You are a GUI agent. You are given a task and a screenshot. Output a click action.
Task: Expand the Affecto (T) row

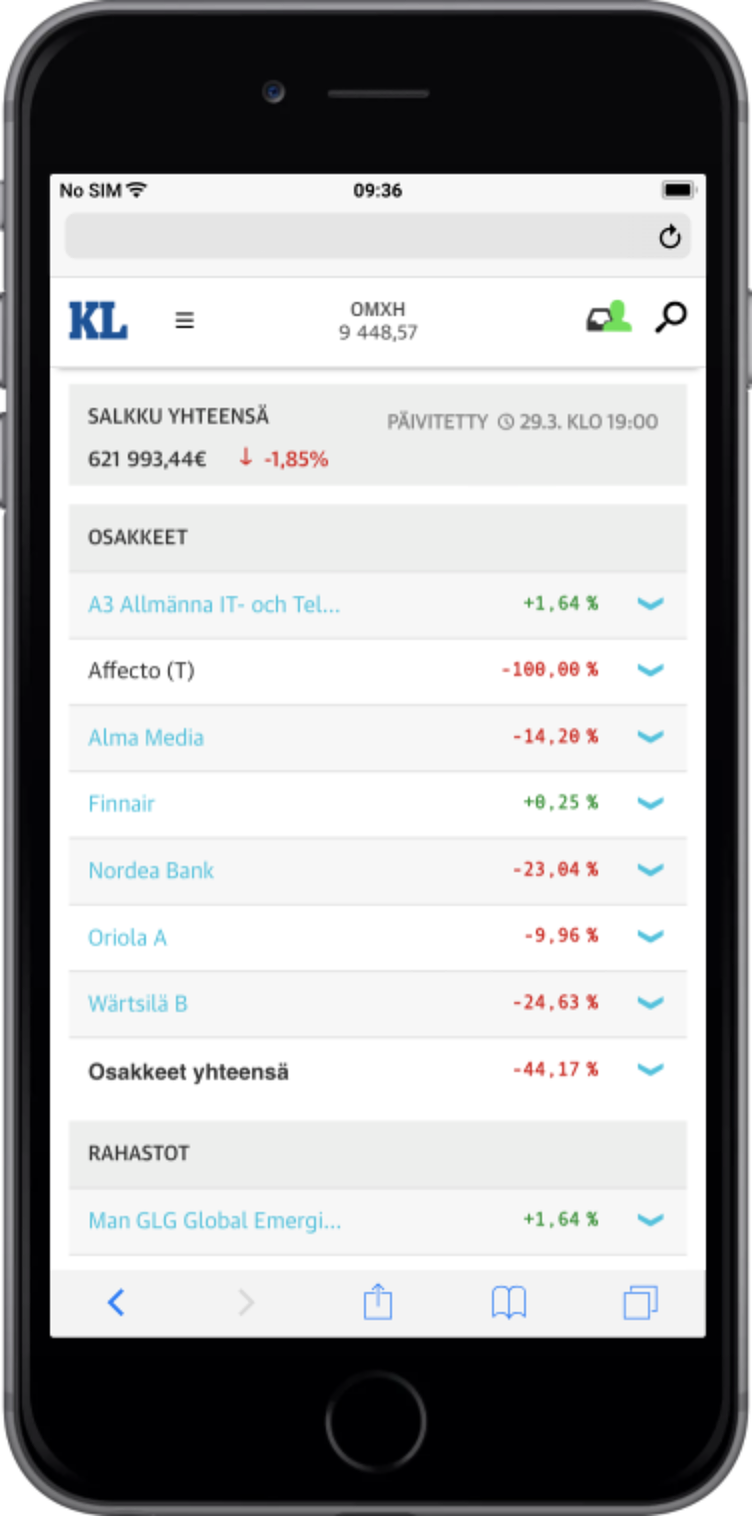[x=651, y=670]
